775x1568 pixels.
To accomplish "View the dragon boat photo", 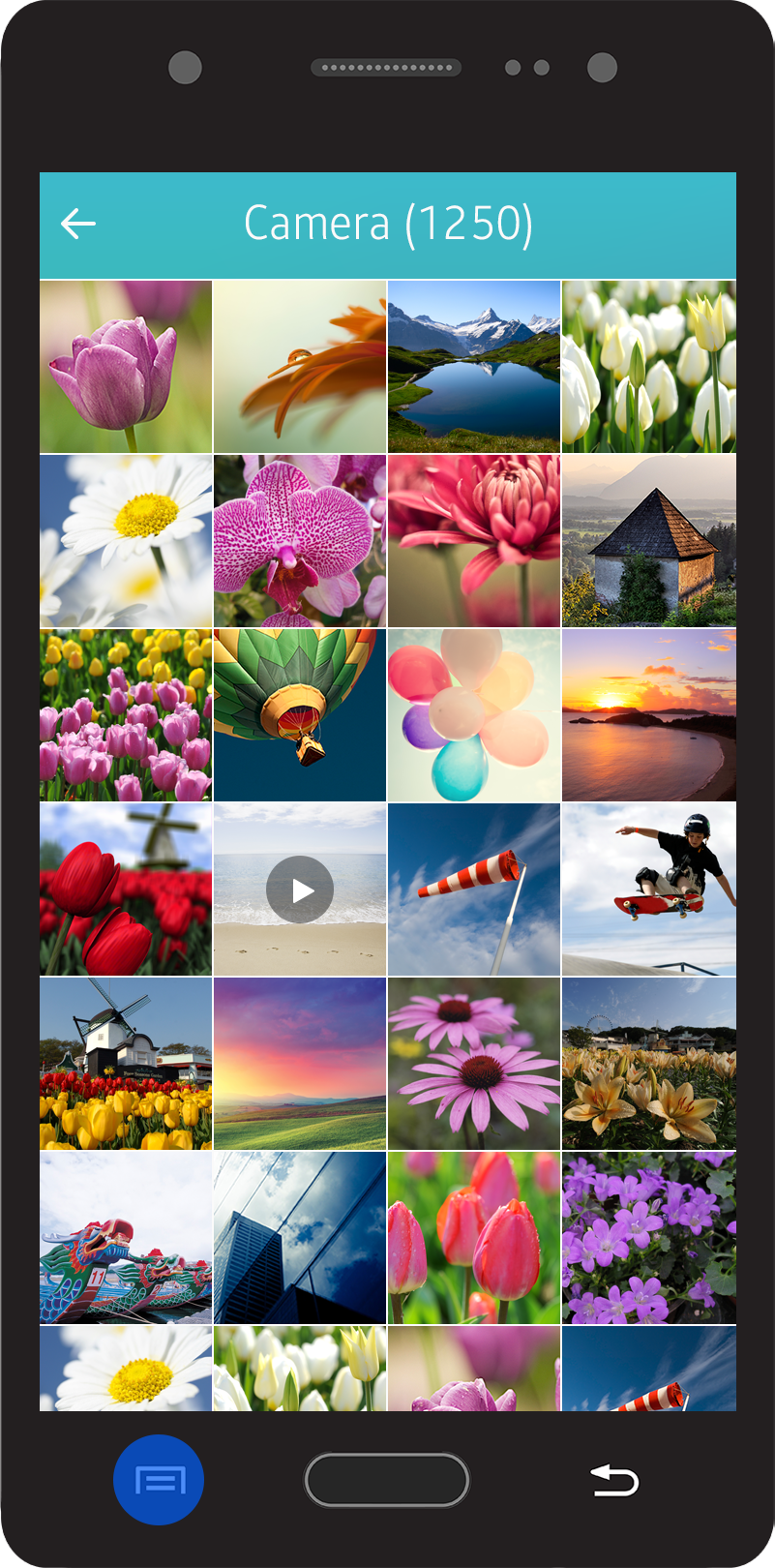I will [126, 1237].
